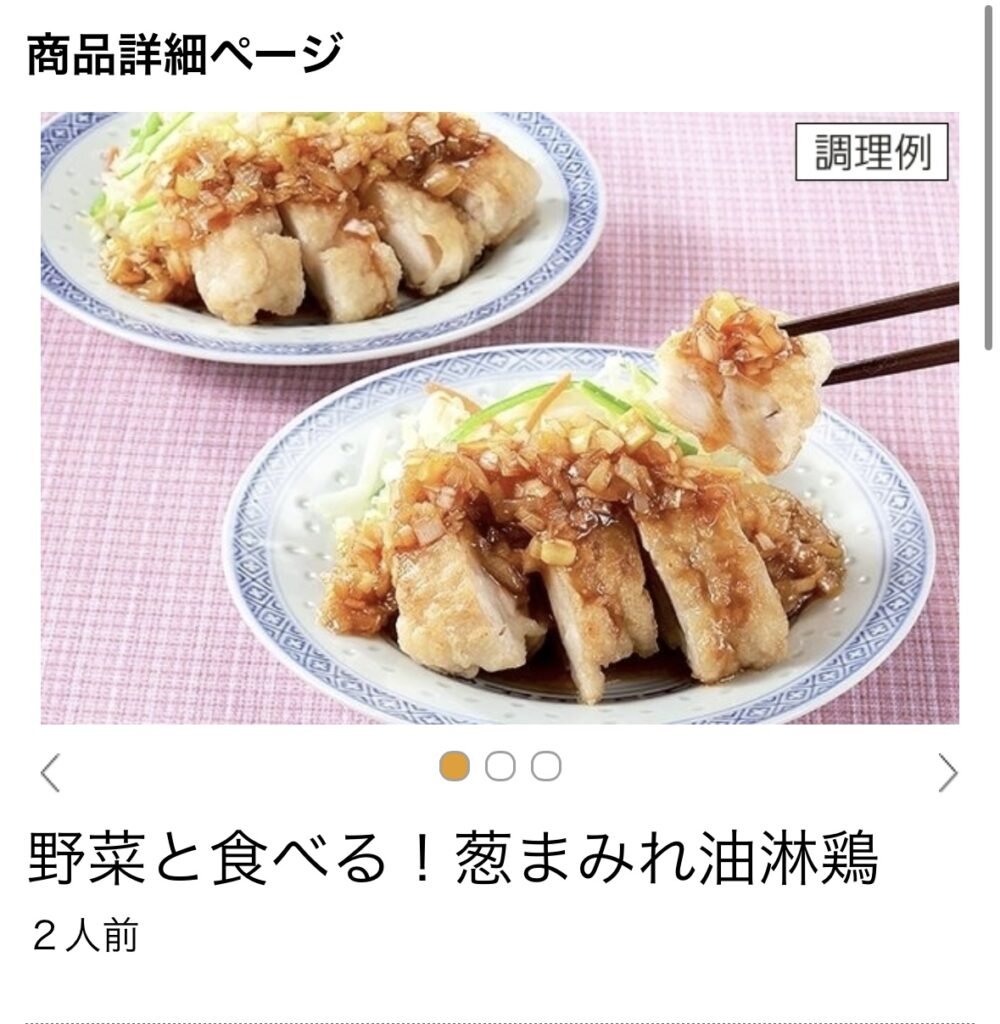1000x1024 pixels.
Task: Go to the previous product image
Action: (x=50, y=772)
